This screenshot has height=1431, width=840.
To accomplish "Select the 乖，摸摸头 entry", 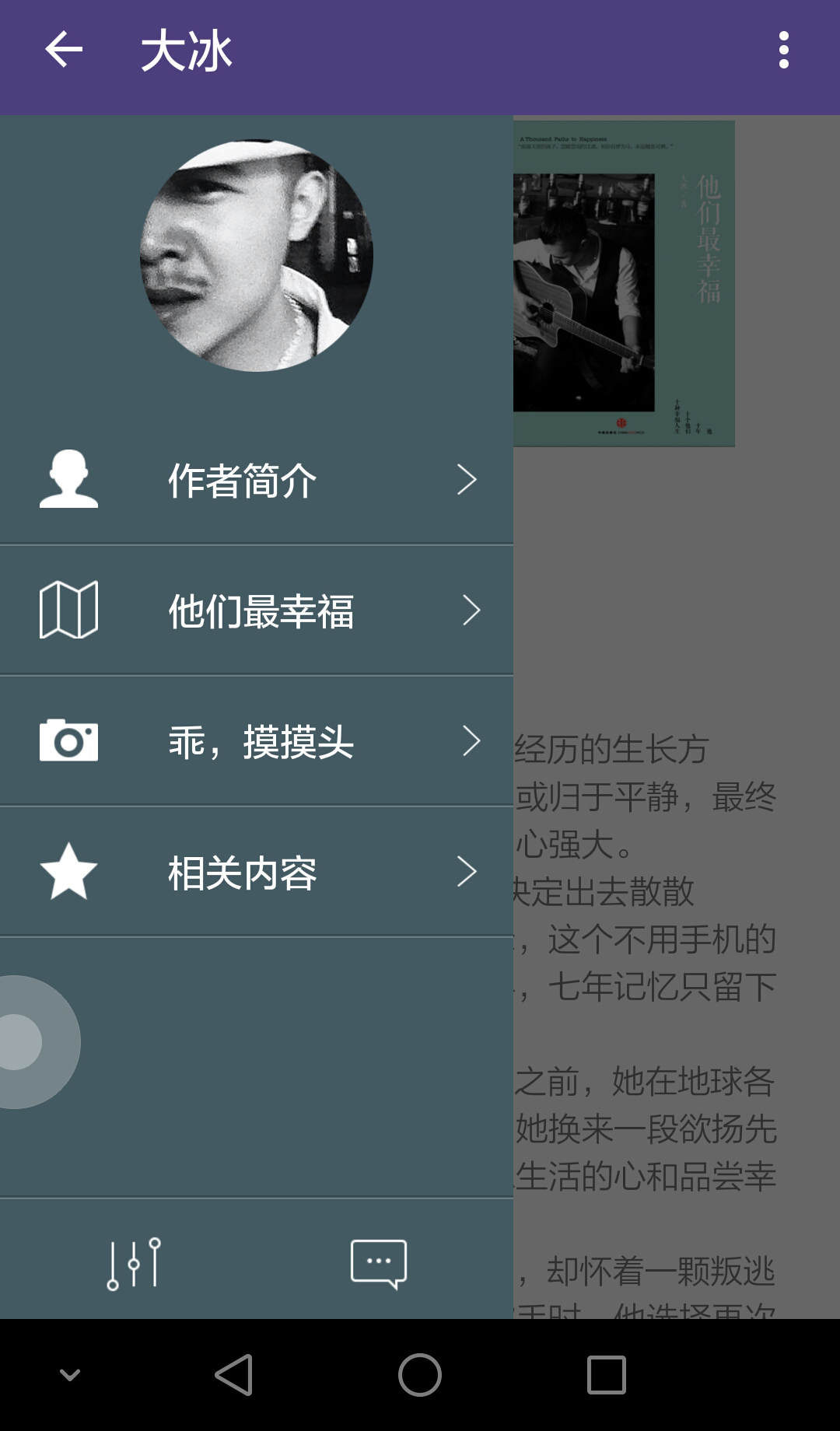I will tap(257, 741).
